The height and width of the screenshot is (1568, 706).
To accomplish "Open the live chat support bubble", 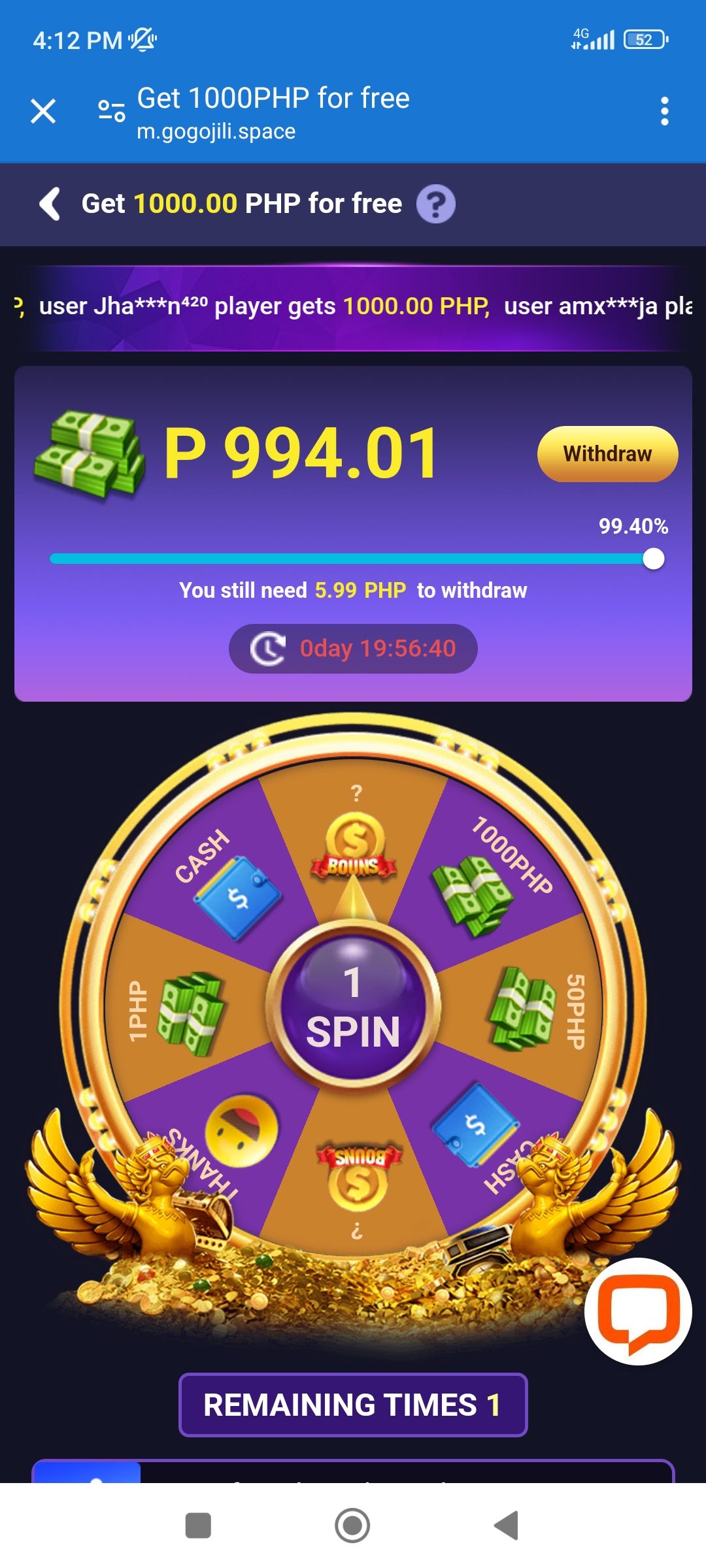I will (638, 1311).
